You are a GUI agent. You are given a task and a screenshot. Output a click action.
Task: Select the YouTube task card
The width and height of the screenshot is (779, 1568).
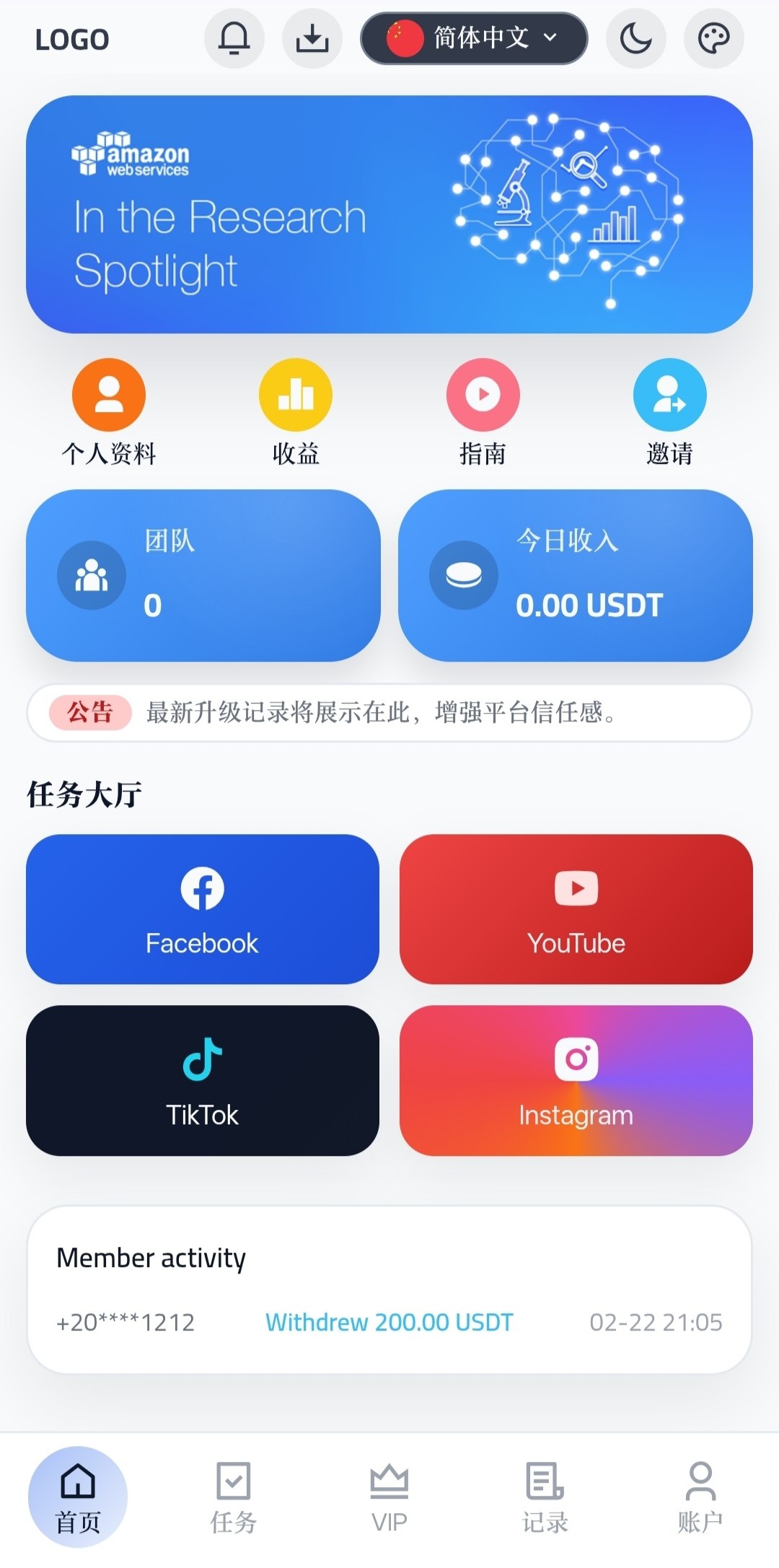tap(576, 909)
